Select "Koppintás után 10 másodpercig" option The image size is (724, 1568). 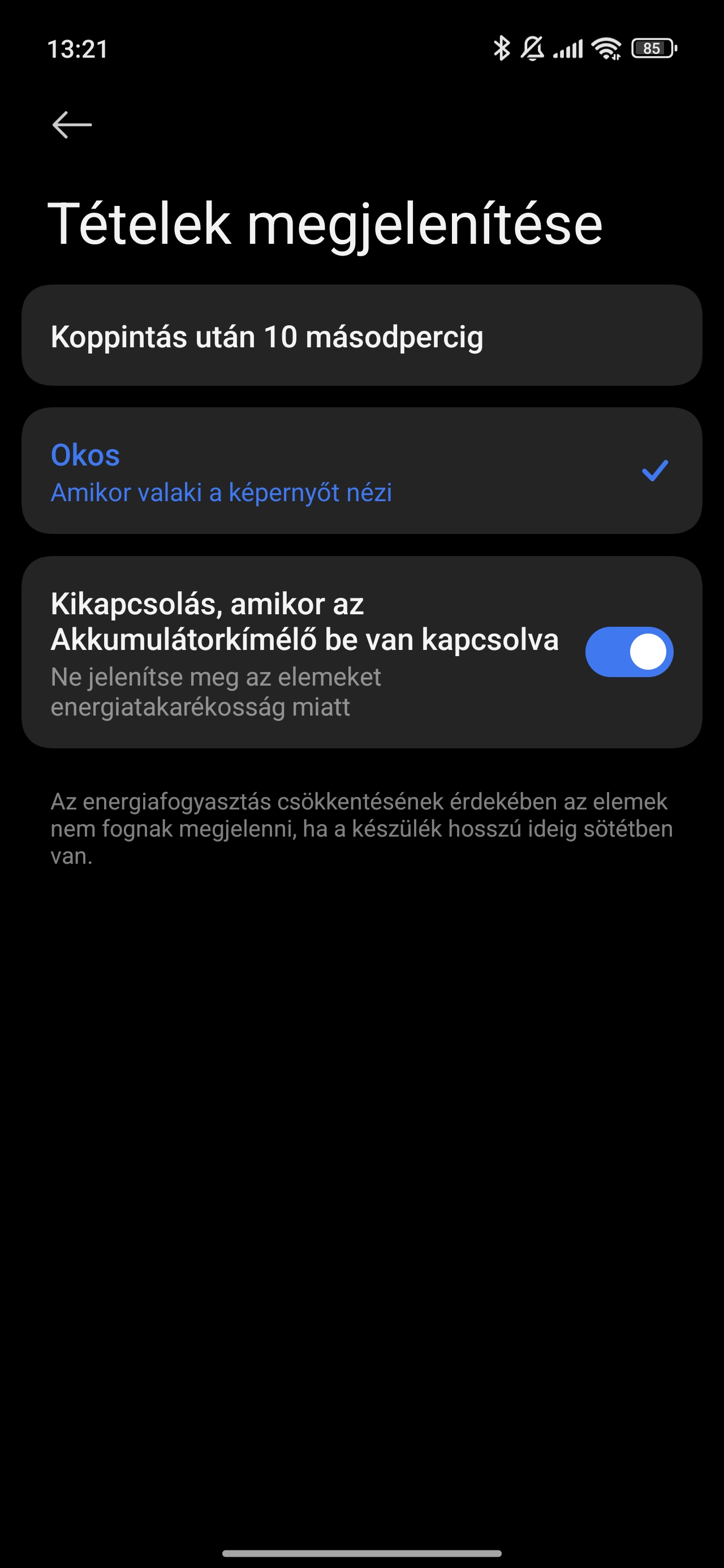click(361, 336)
